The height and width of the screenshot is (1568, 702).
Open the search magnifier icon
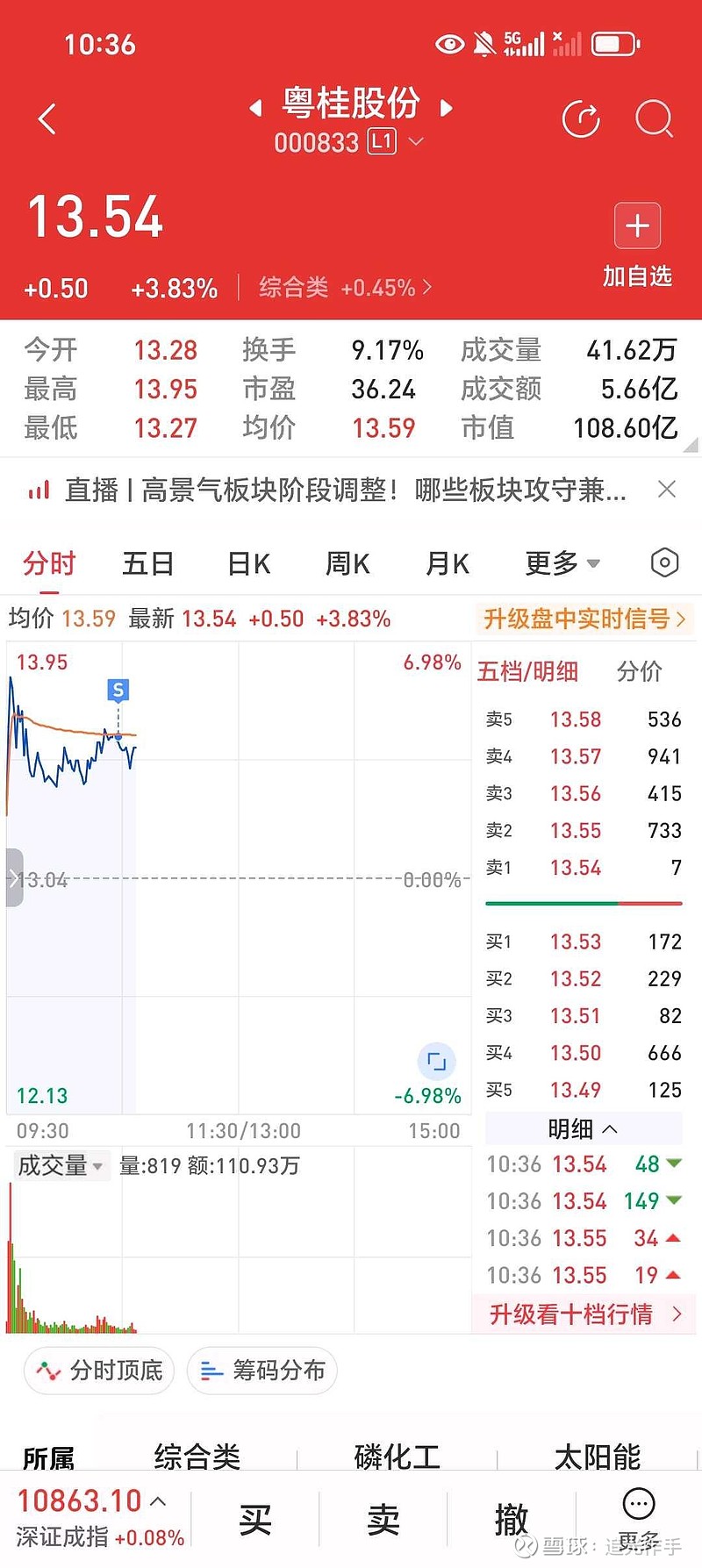tap(654, 119)
